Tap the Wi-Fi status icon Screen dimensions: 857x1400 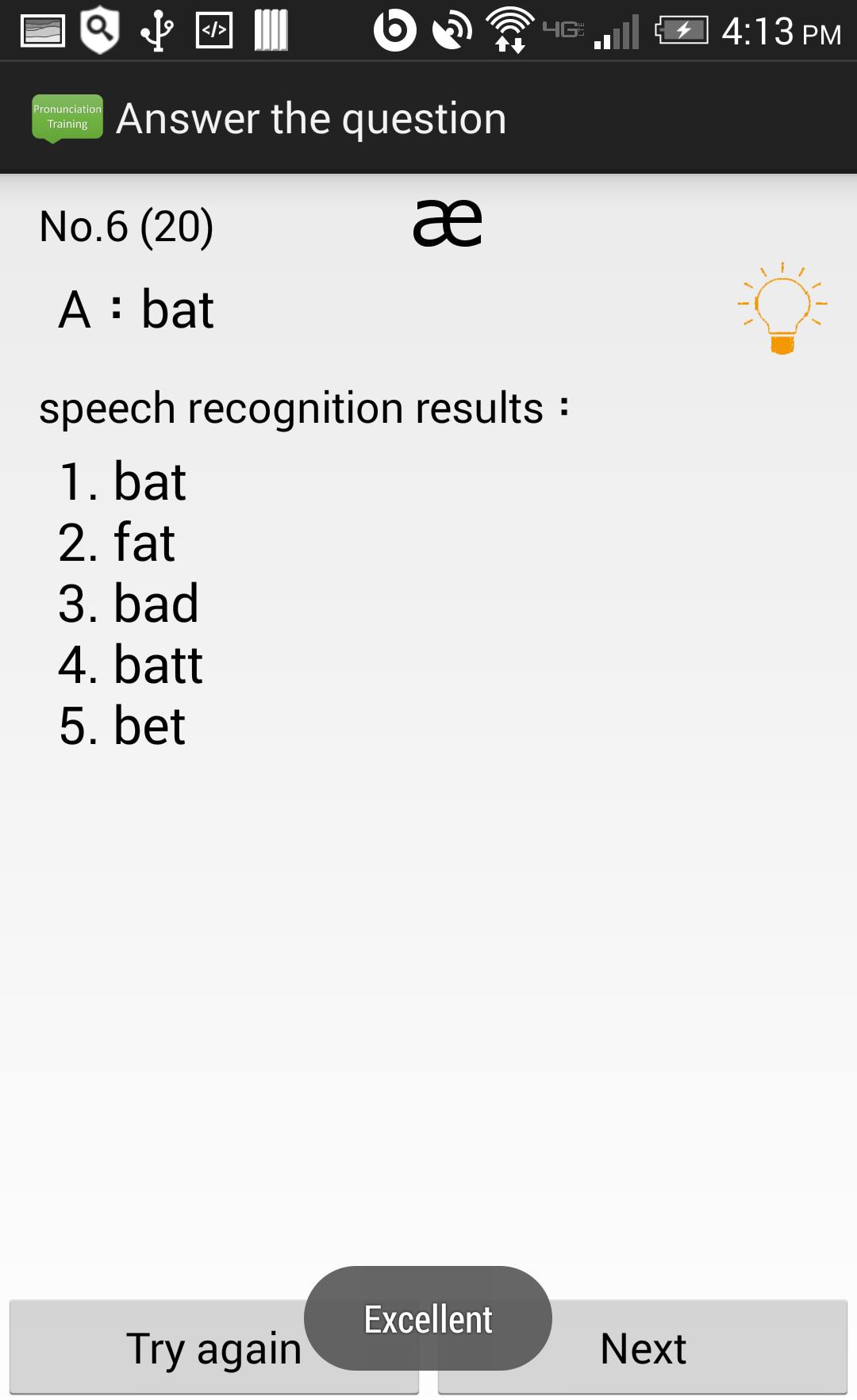coord(510,30)
